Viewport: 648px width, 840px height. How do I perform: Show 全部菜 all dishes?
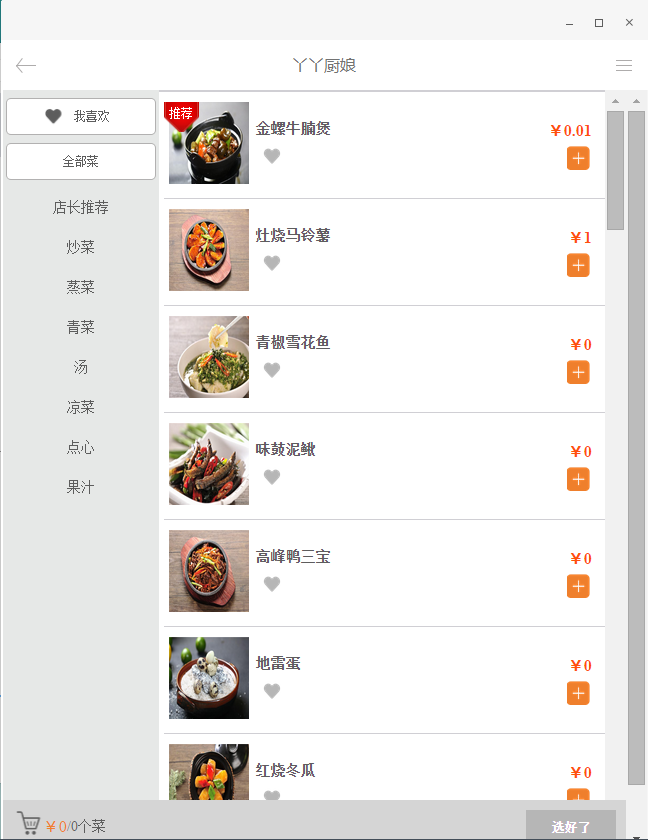tap(81, 161)
